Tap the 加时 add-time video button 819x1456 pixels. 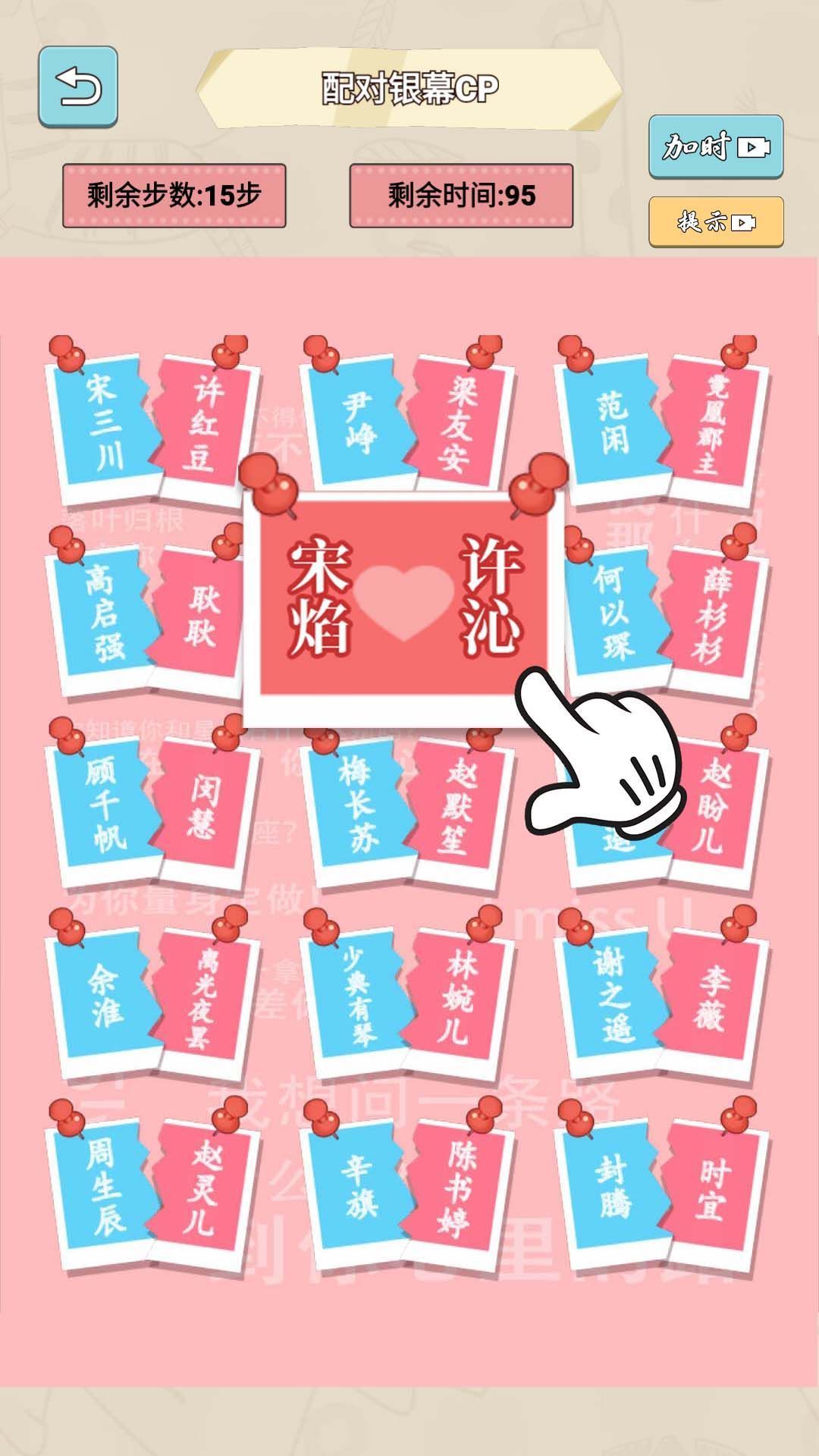(715, 146)
